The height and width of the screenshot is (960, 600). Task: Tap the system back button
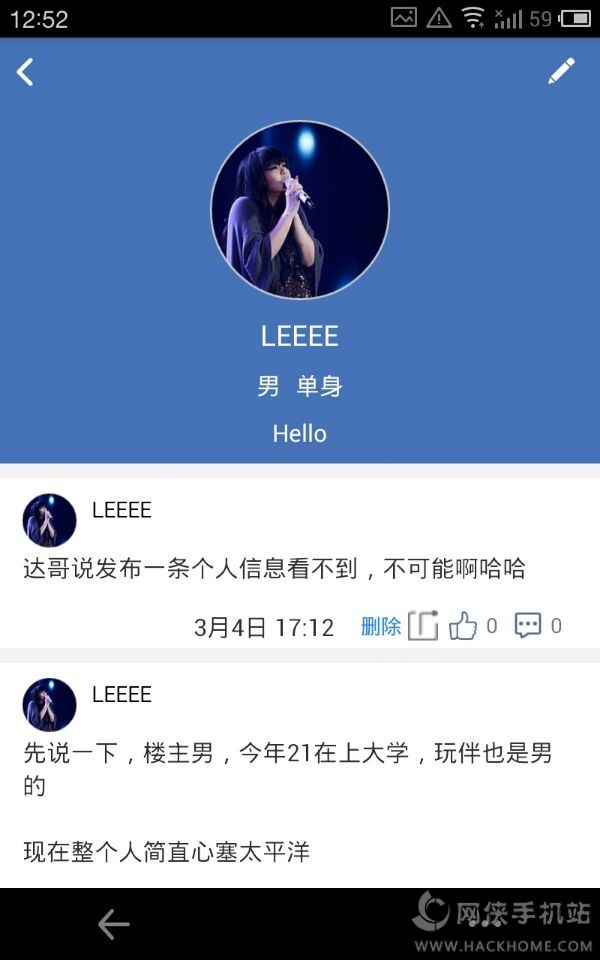(x=113, y=925)
